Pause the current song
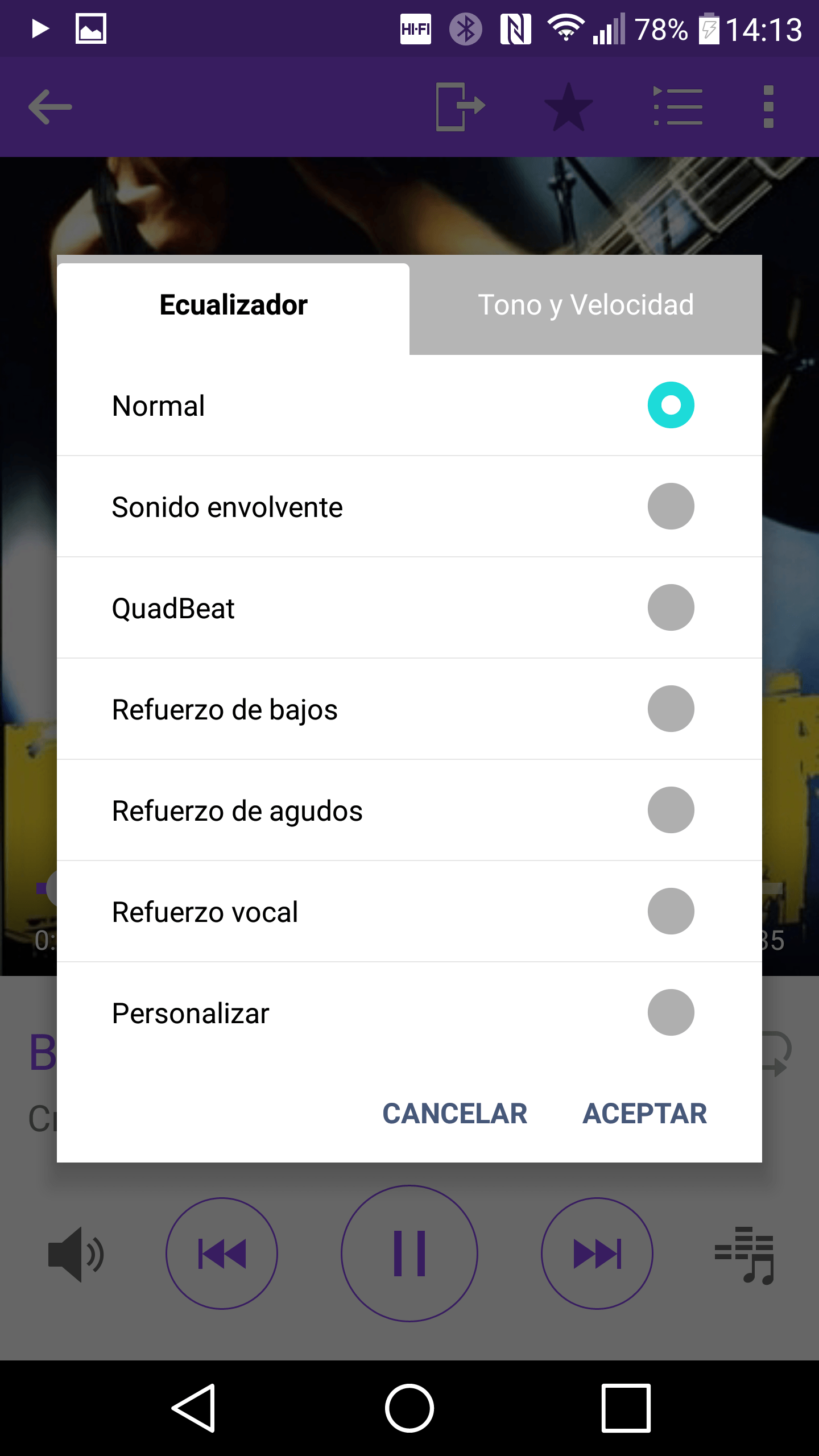Viewport: 819px width, 1456px height. click(409, 1254)
